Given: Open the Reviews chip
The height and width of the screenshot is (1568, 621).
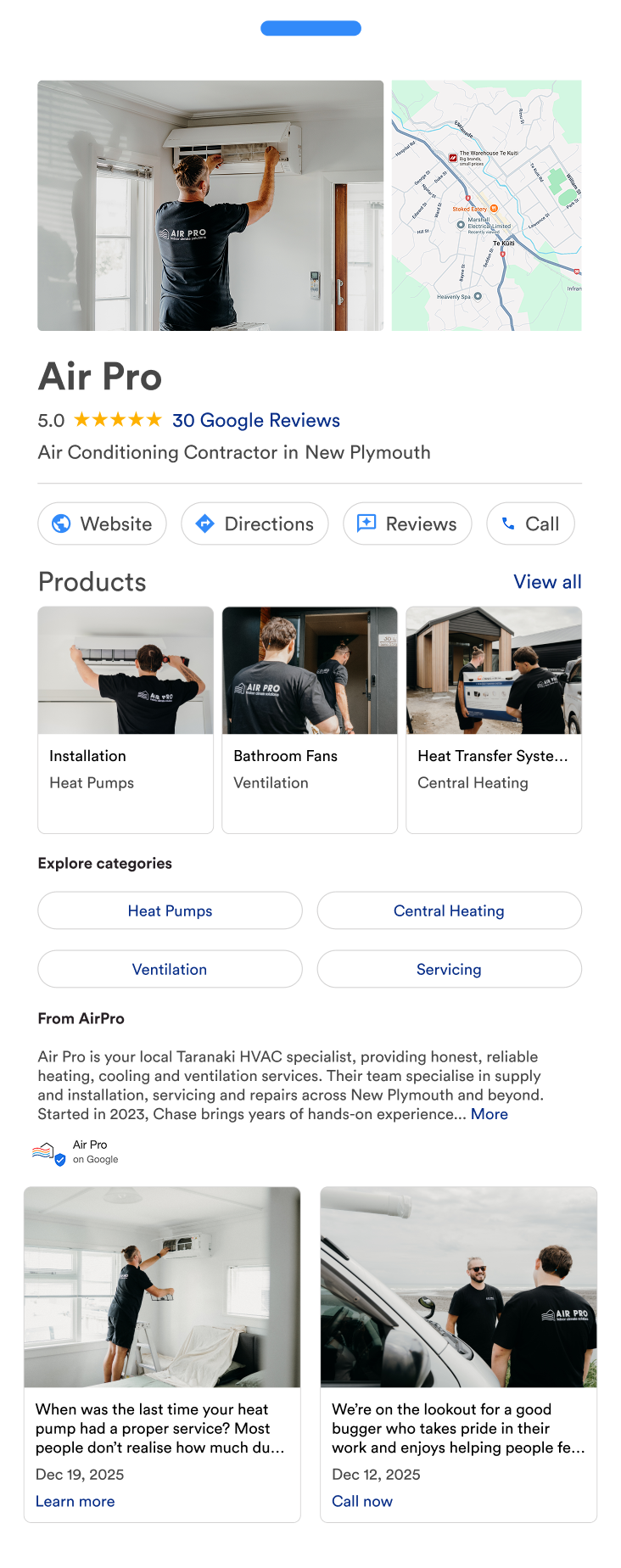Looking at the screenshot, I should pos(407,524).
